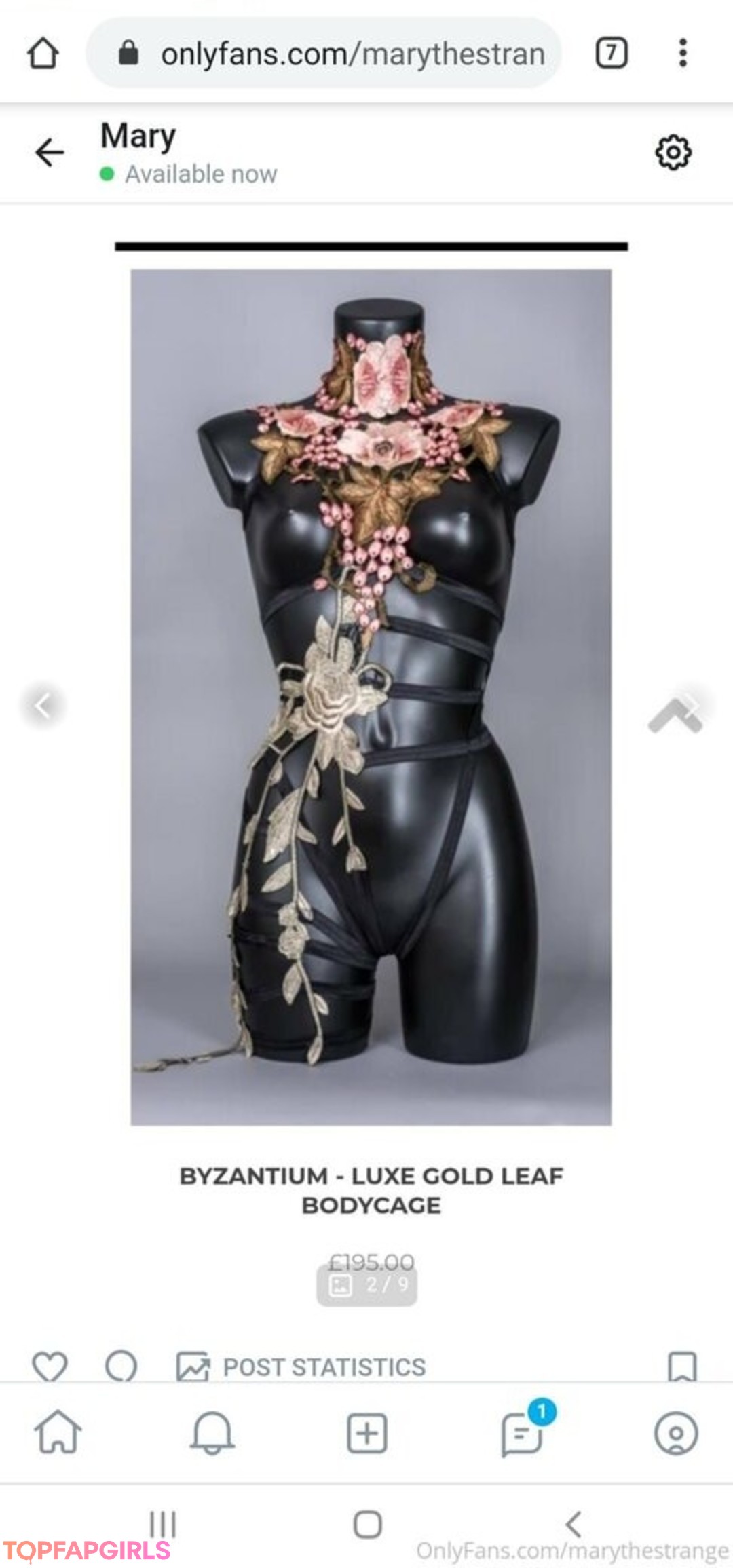Image resolution: width=733 pixels, height=1568 pixels.
Task: Tap the system home button
Action: click(x=367, y=1525)
